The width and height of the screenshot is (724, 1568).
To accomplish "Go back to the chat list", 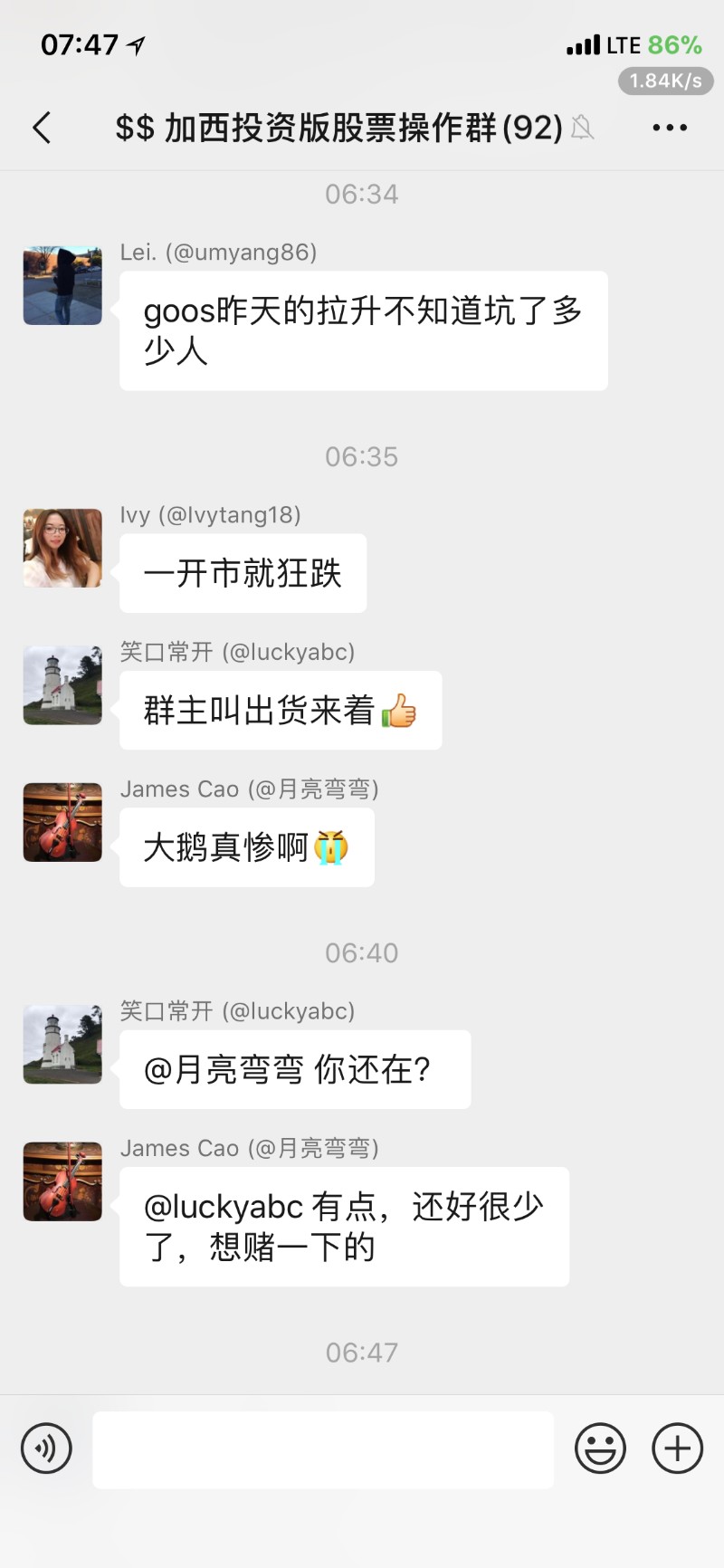I will click(x=42, y=128).
